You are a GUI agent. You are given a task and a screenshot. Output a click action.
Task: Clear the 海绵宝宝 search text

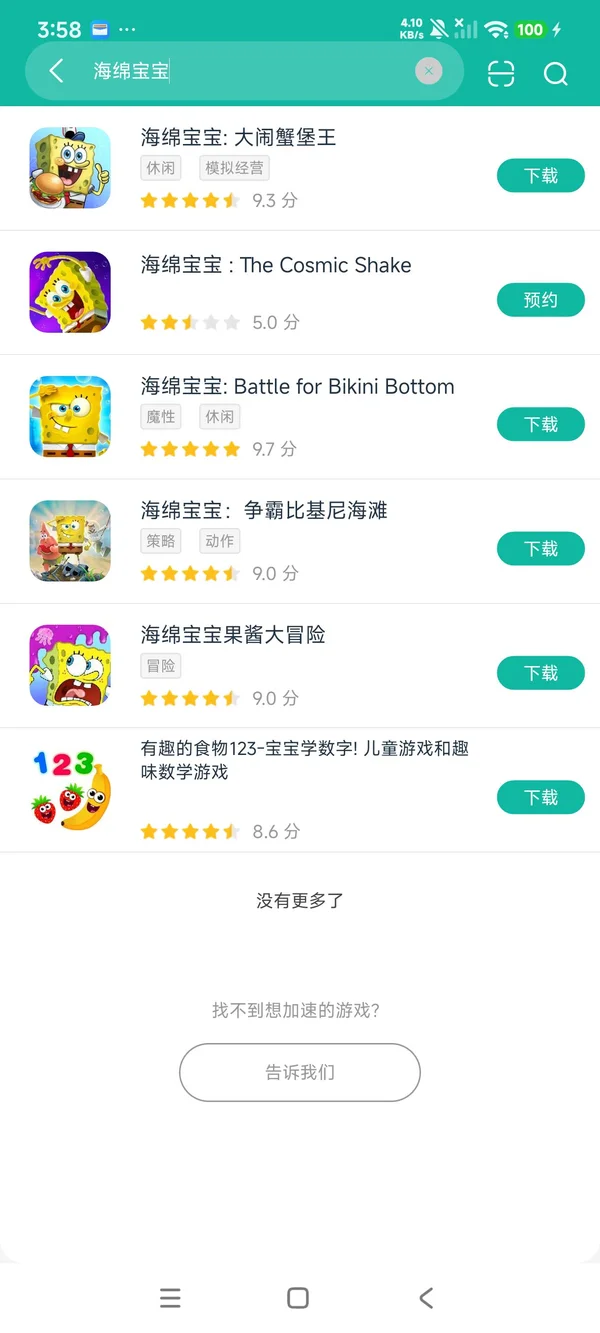tap(428, 71)
